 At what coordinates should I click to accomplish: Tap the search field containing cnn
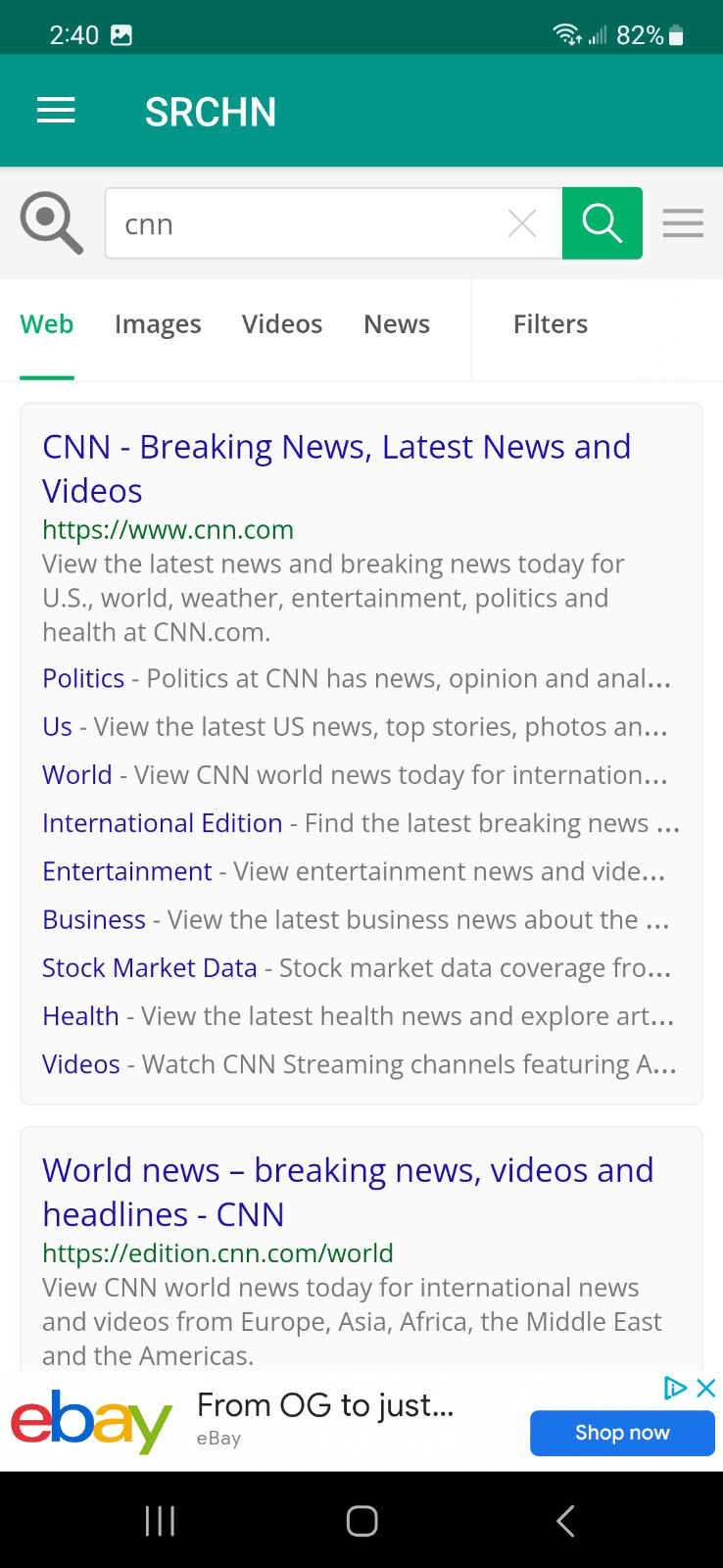coord(304,223)
